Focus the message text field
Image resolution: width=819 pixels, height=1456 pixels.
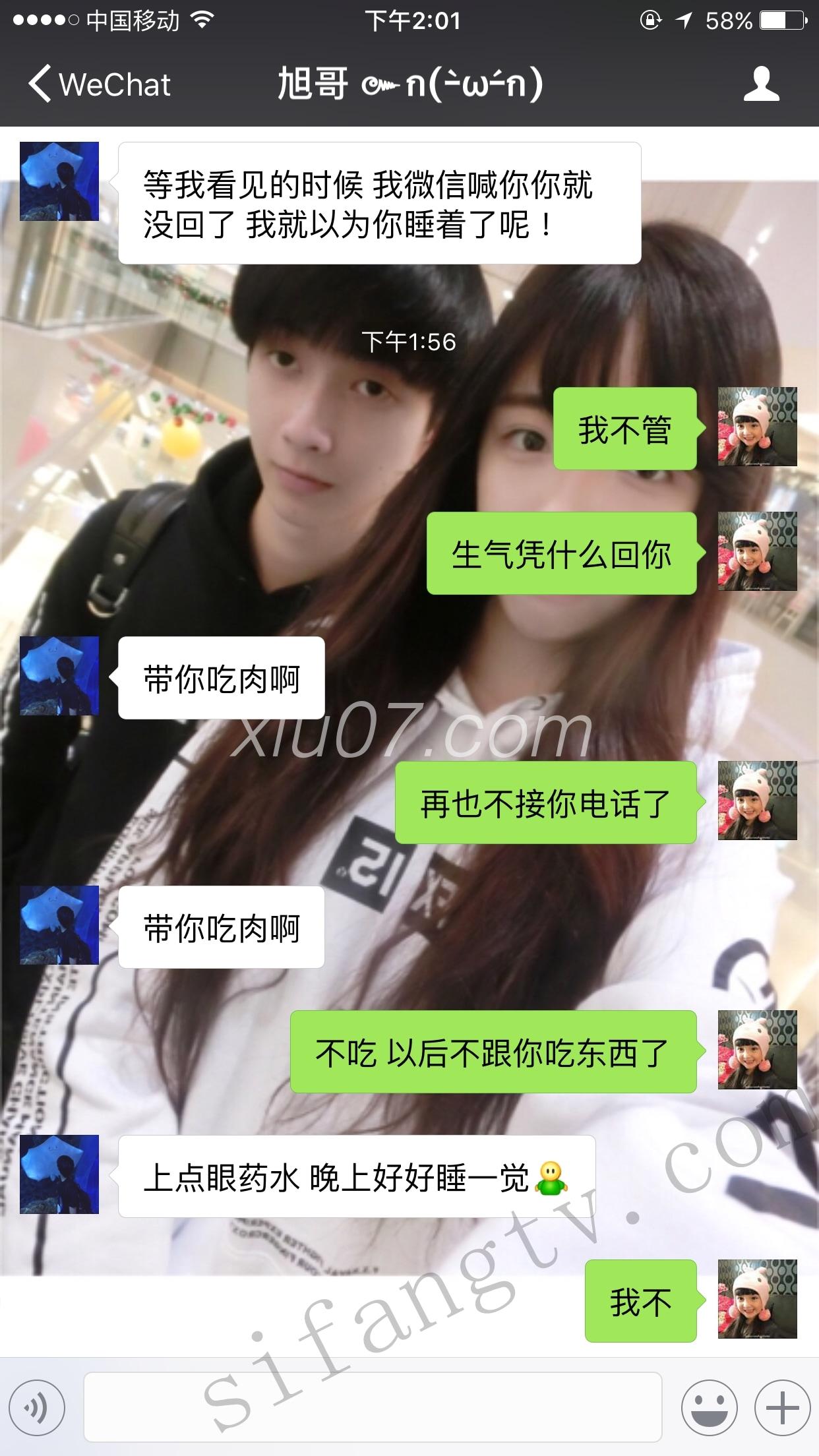373,1408
